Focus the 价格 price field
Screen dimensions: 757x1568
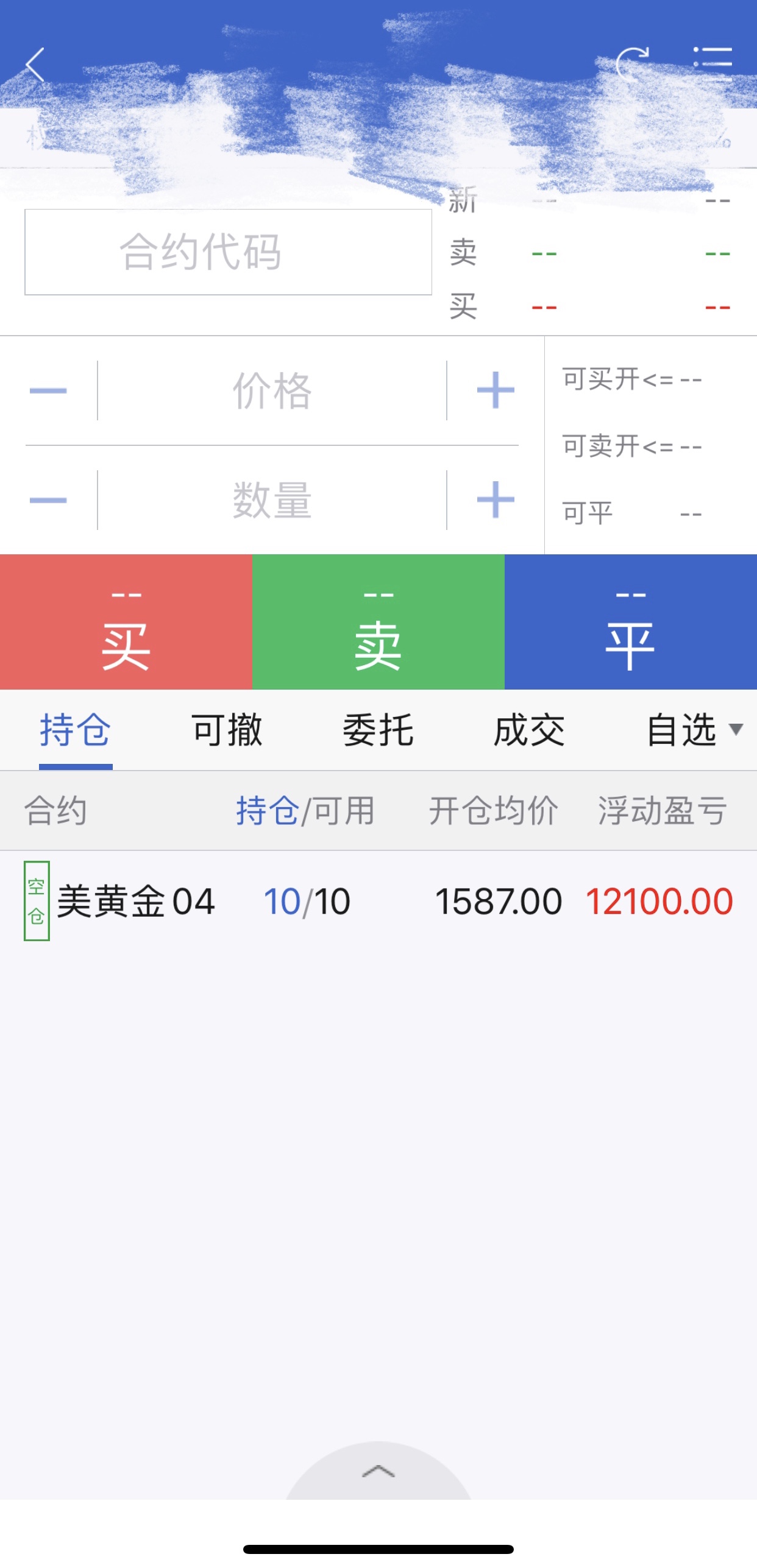[x=272, y=390]
